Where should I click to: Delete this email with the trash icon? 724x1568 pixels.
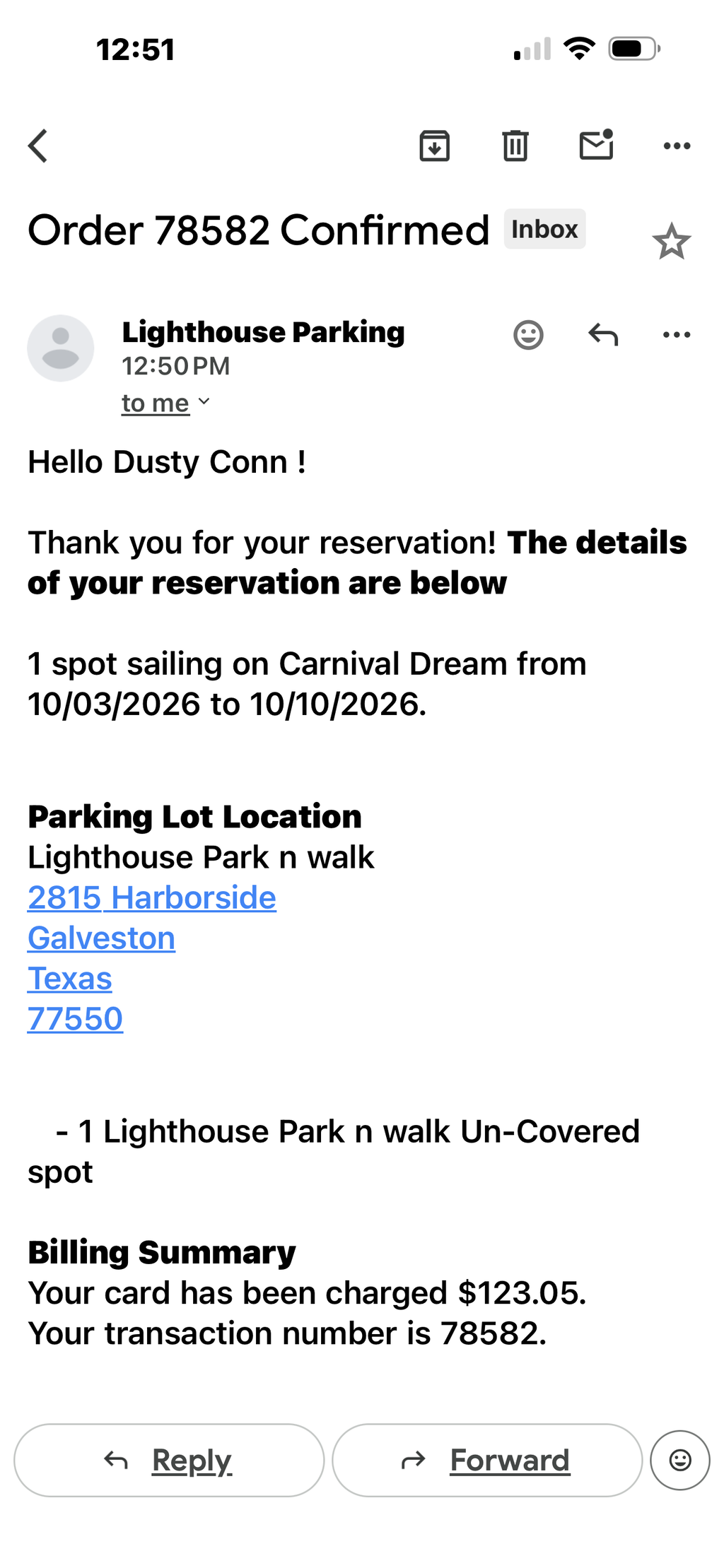515,146
